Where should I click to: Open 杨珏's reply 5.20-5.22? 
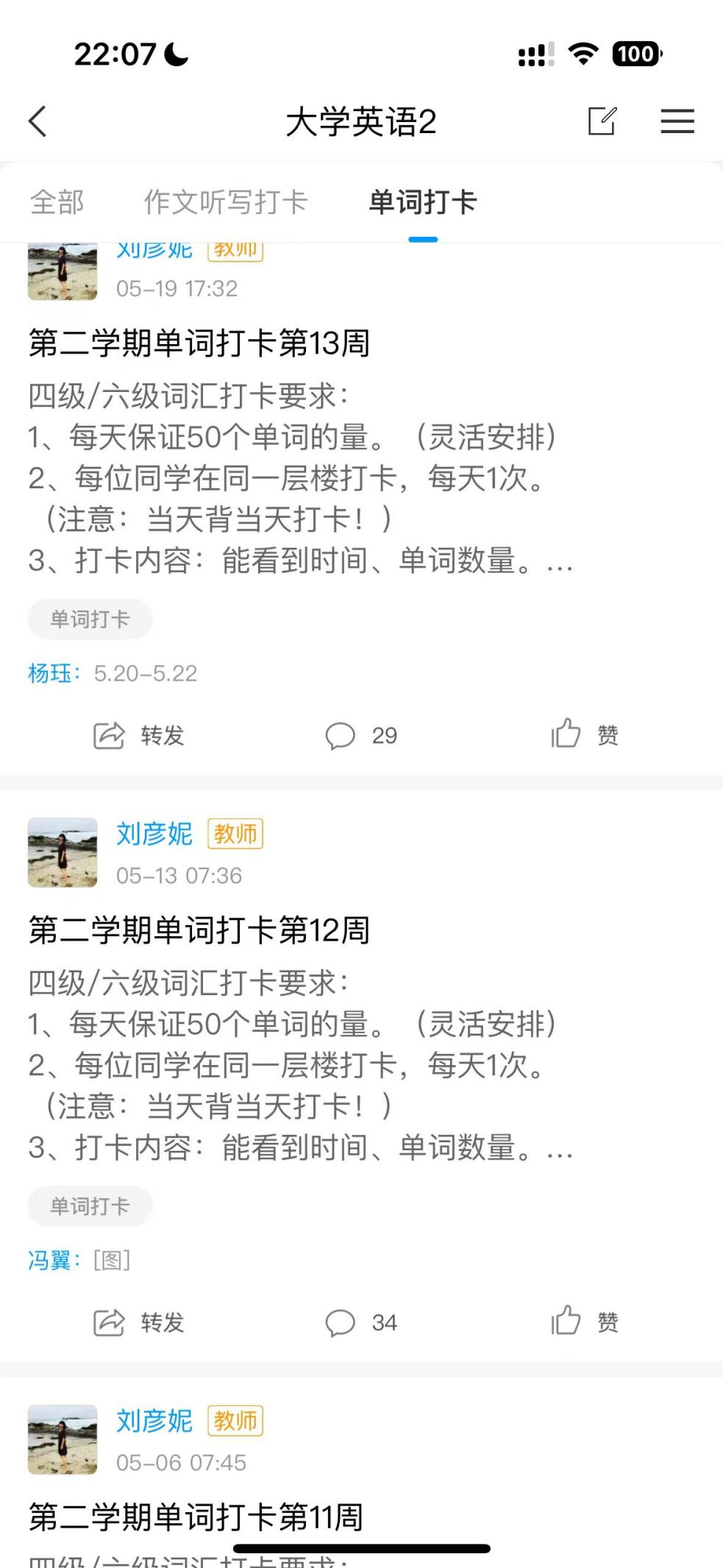145,673
